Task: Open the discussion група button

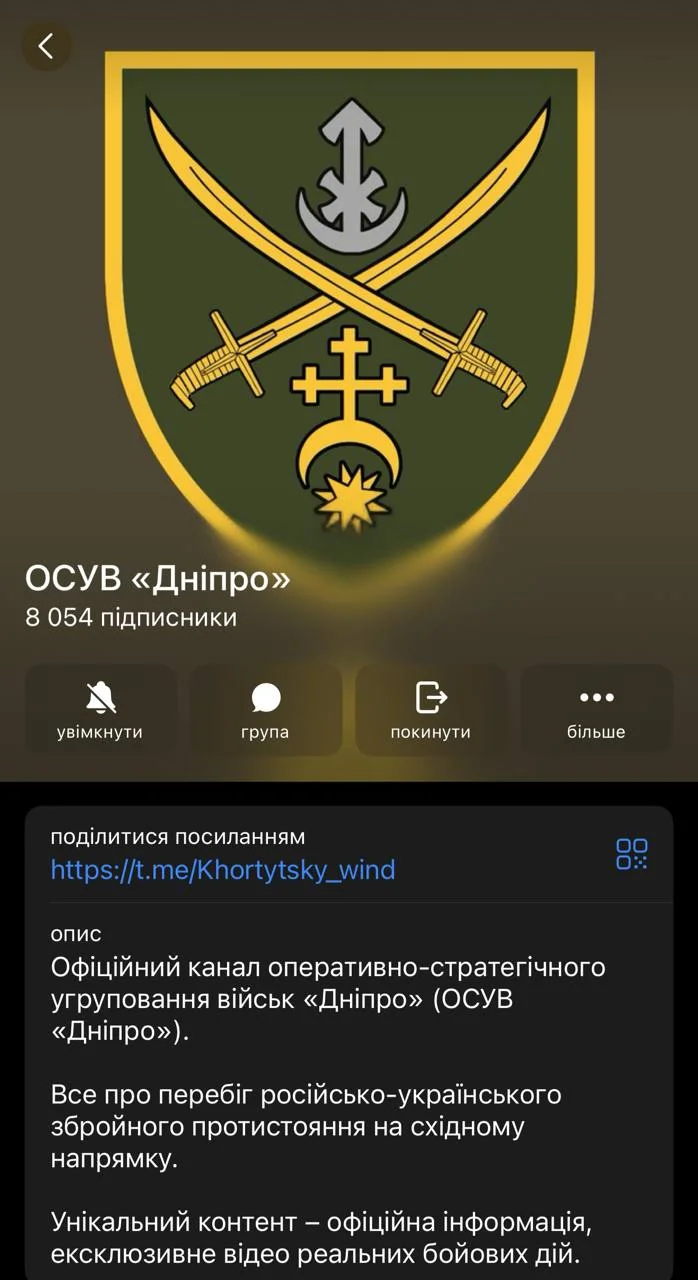Action: [x=265, y=712]
